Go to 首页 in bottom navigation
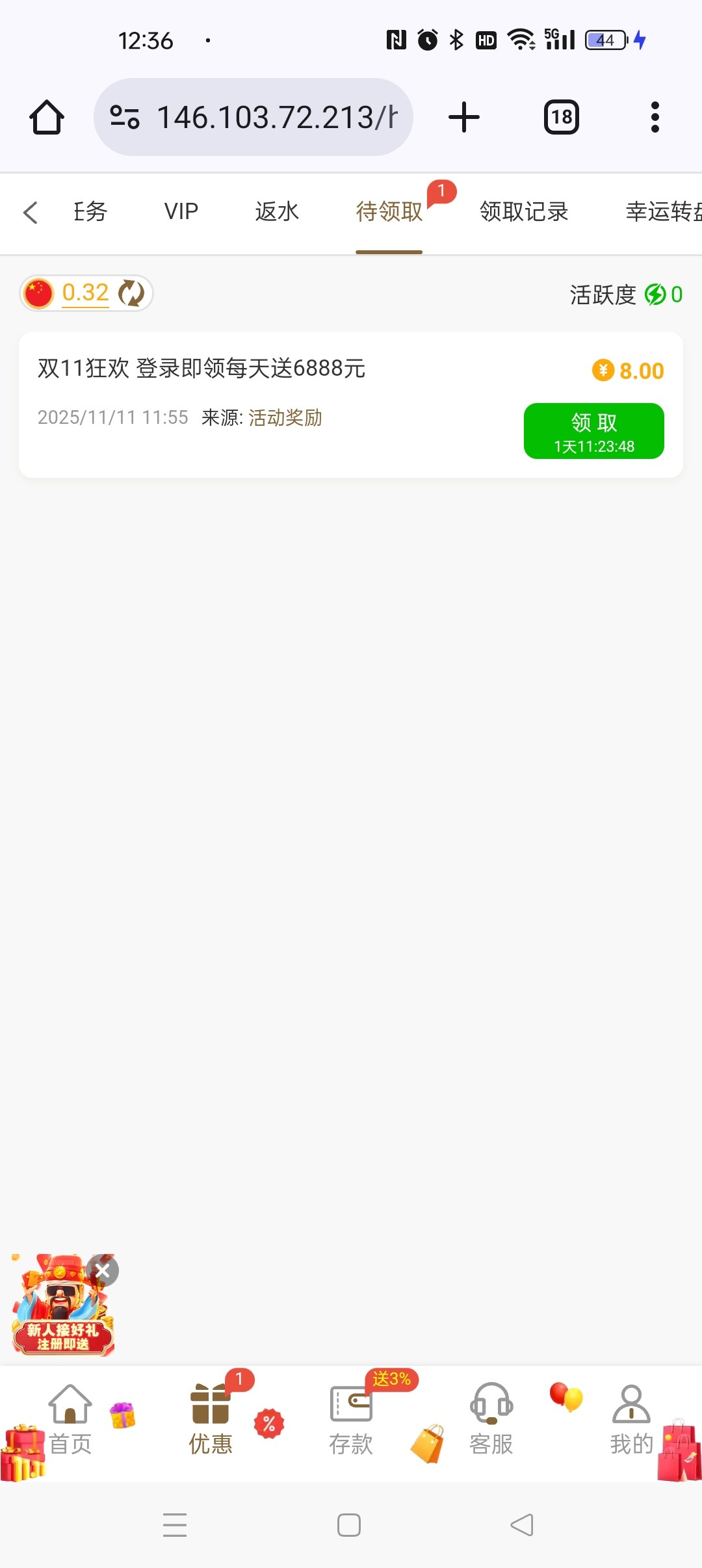This screenshot has width=702, height=1568. 70,1420
